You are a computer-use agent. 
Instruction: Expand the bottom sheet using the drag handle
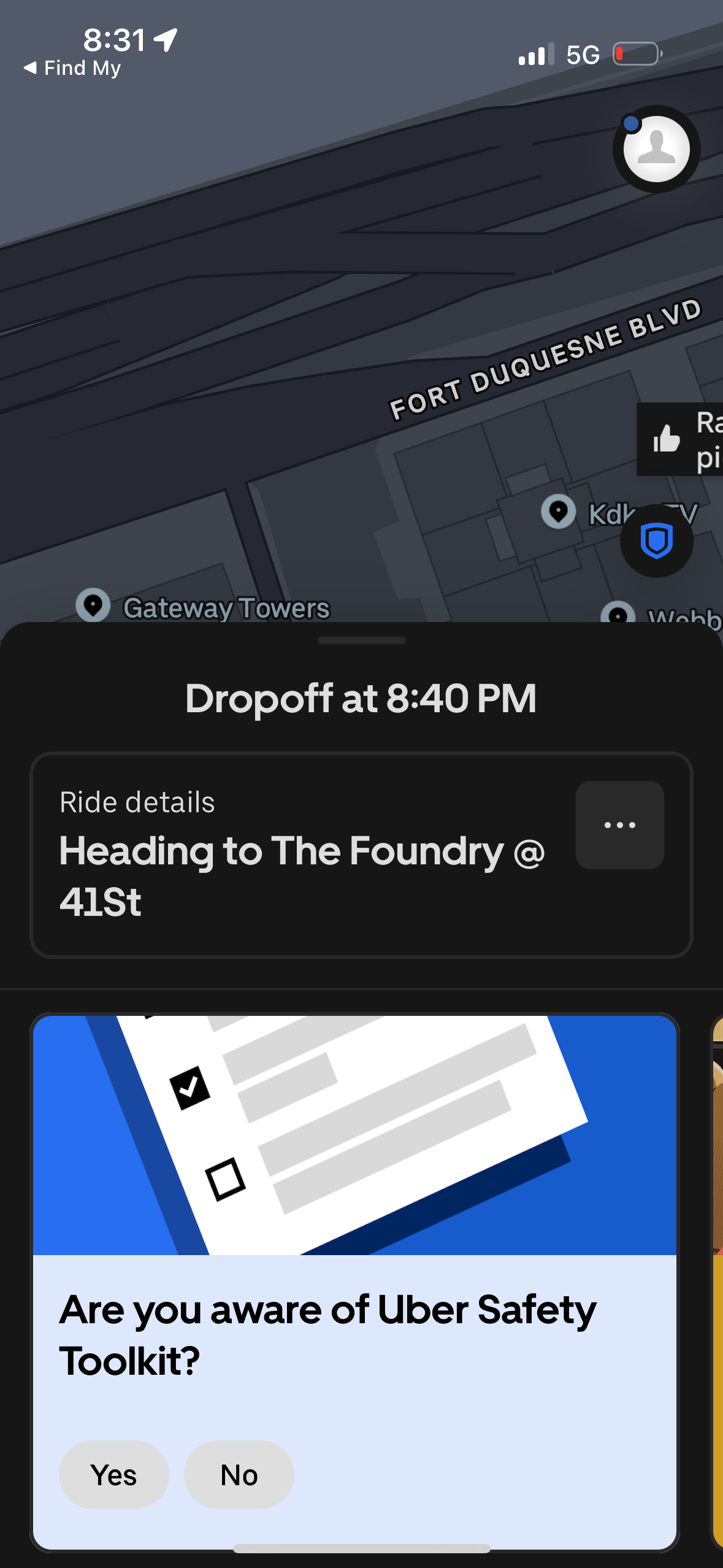361,640
